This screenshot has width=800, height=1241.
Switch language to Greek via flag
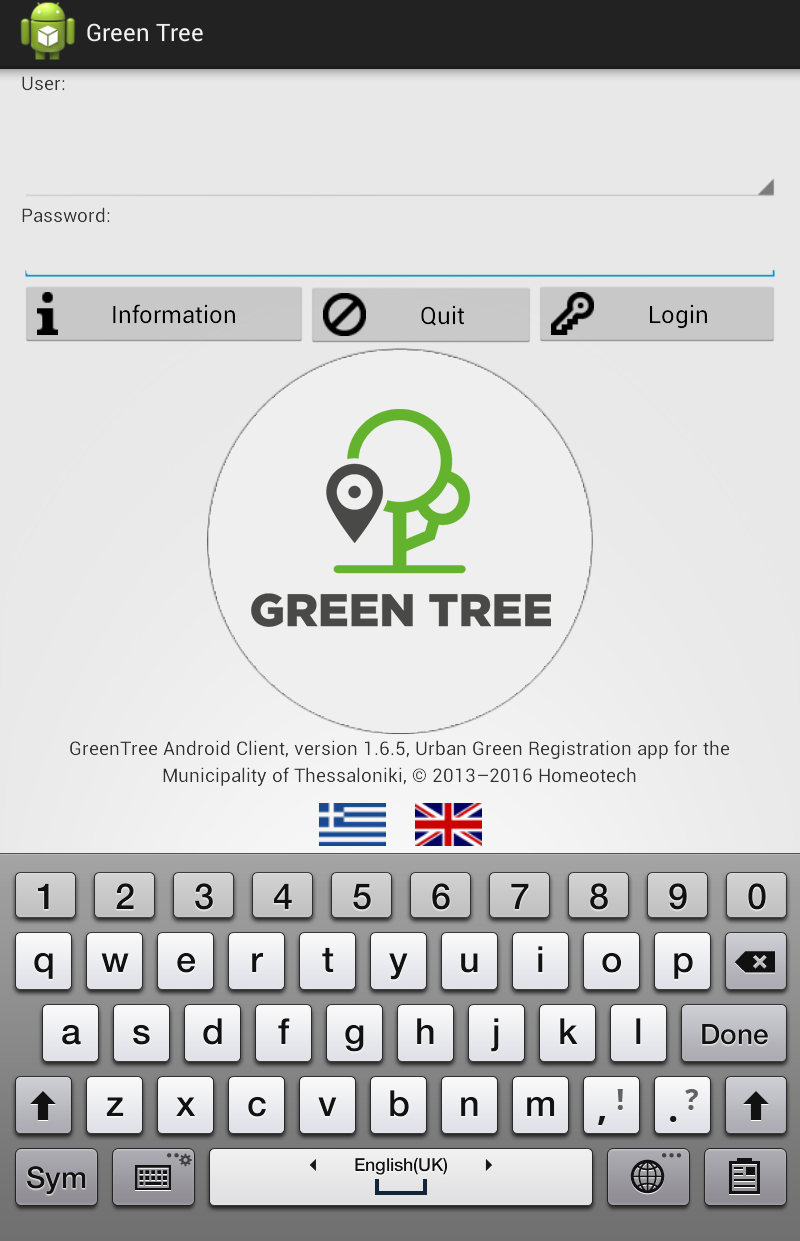click(x=352, y=824)
